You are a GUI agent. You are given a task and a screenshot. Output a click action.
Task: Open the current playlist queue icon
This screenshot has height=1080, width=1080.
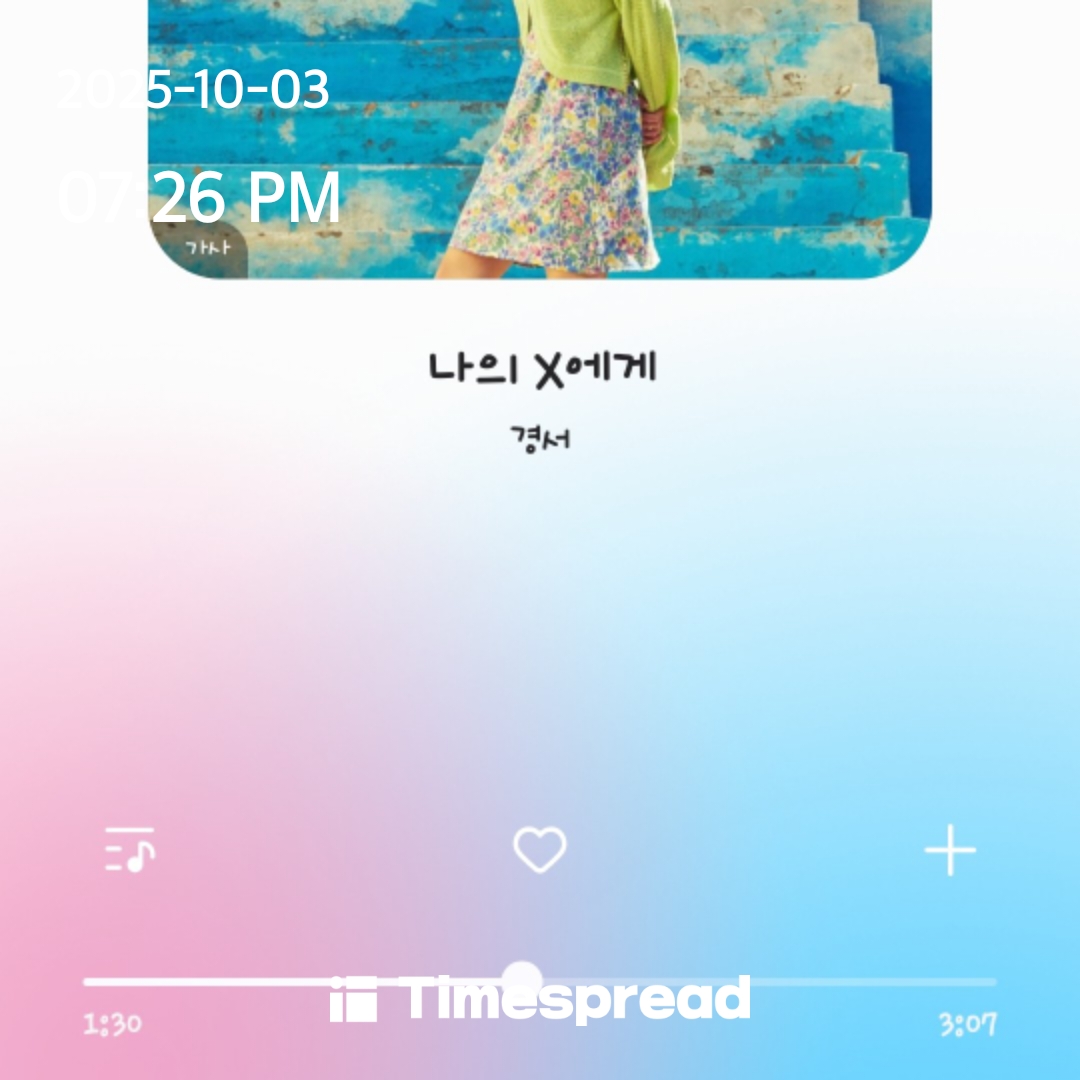click(130, 851)
